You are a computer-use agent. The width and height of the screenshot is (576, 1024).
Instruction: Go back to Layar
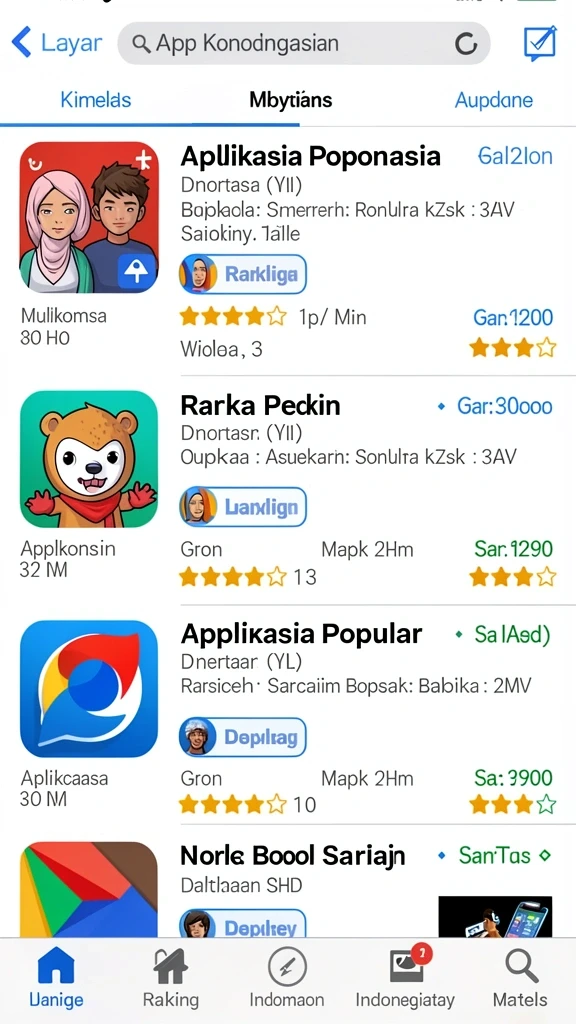pyautogui.click(x=56, y=43)
